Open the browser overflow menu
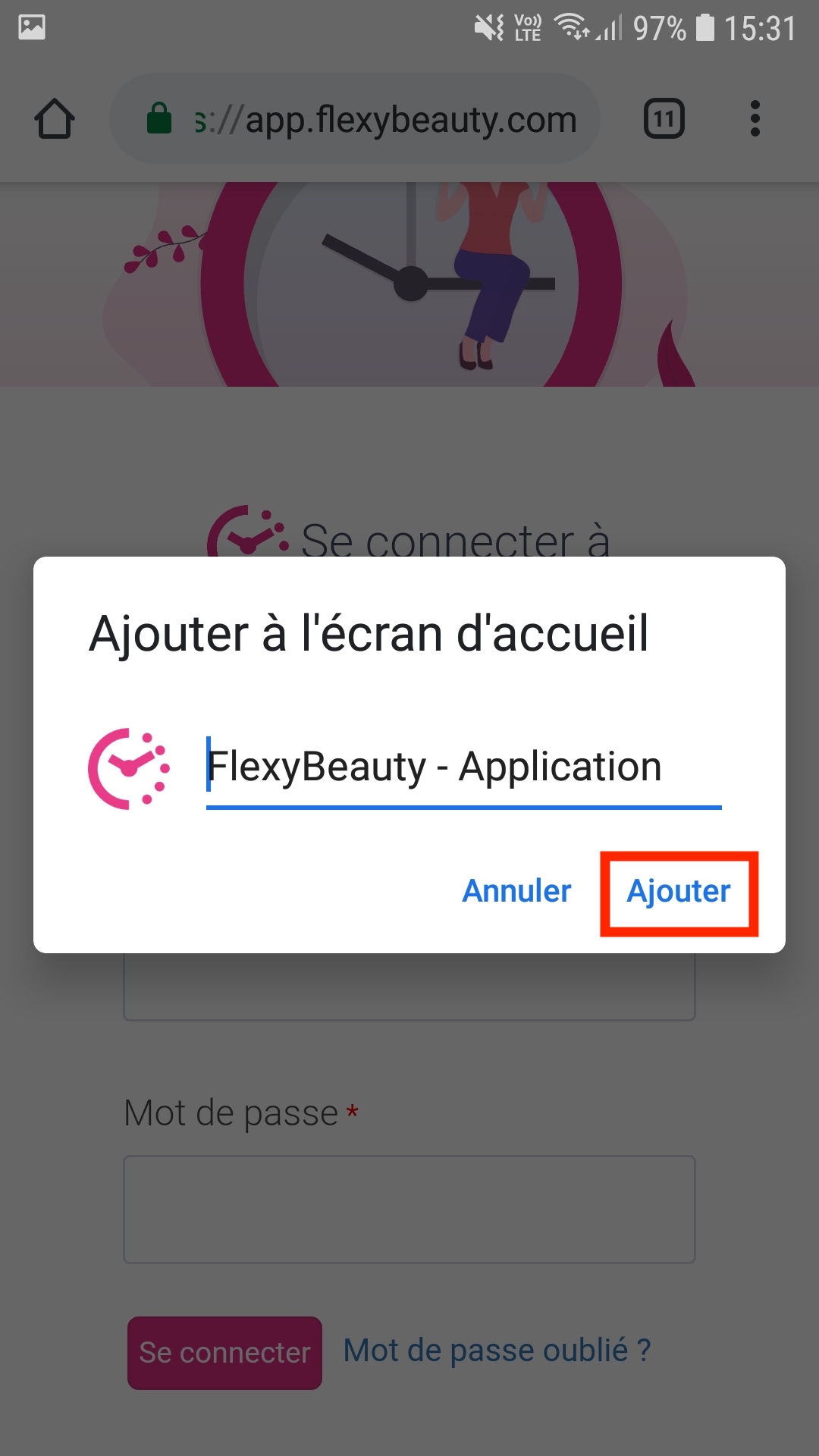Viewport: 819px width, 1456px height. coord(755,119)
